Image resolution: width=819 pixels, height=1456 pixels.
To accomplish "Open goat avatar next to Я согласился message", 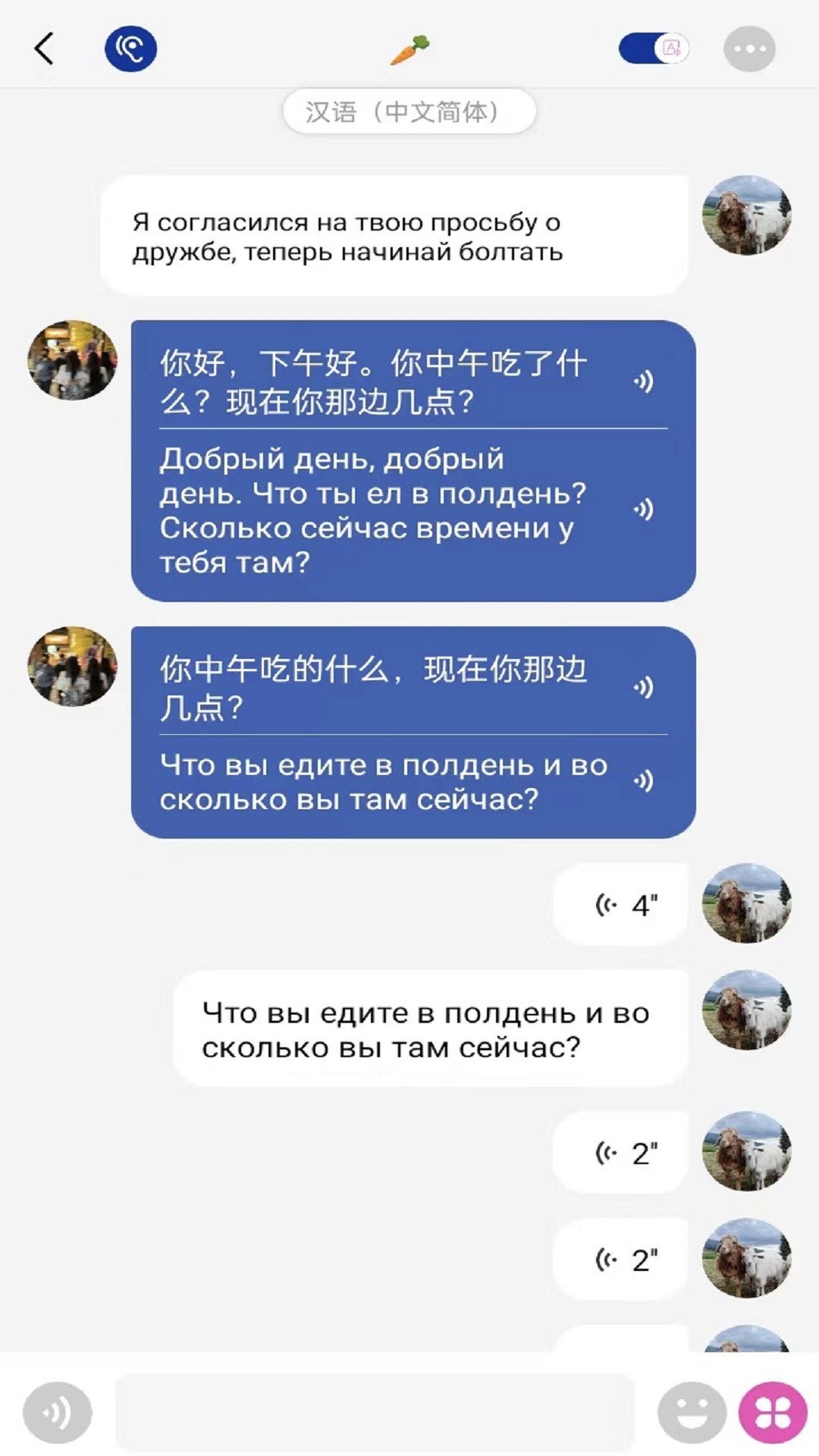I will [746, 215].
